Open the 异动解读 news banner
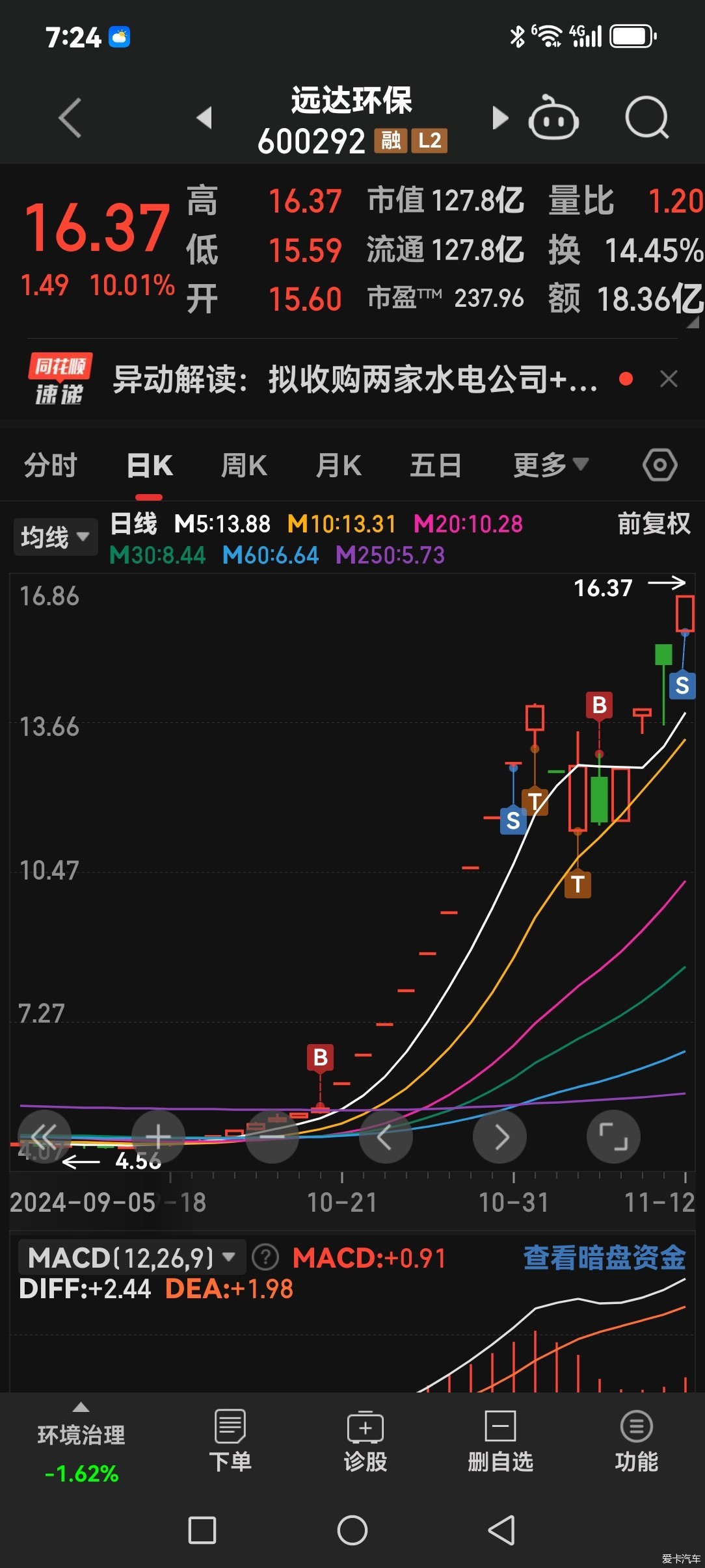 [354, 379]
